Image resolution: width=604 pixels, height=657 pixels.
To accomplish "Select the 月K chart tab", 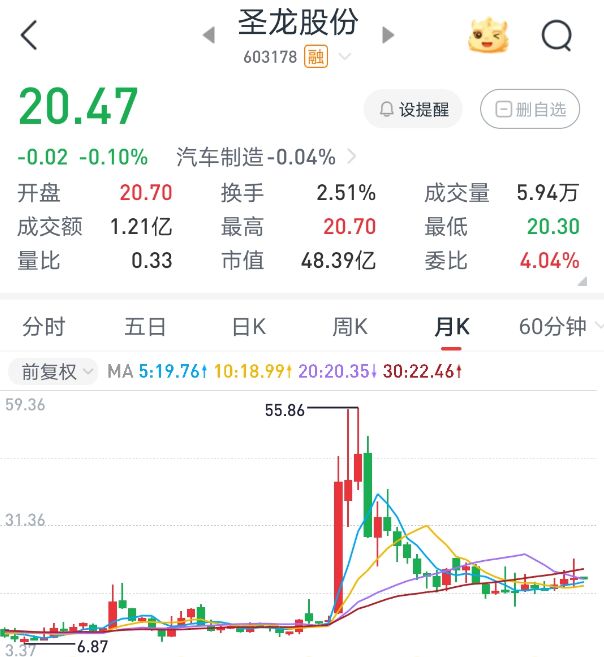I will click(x=451, y=326).
